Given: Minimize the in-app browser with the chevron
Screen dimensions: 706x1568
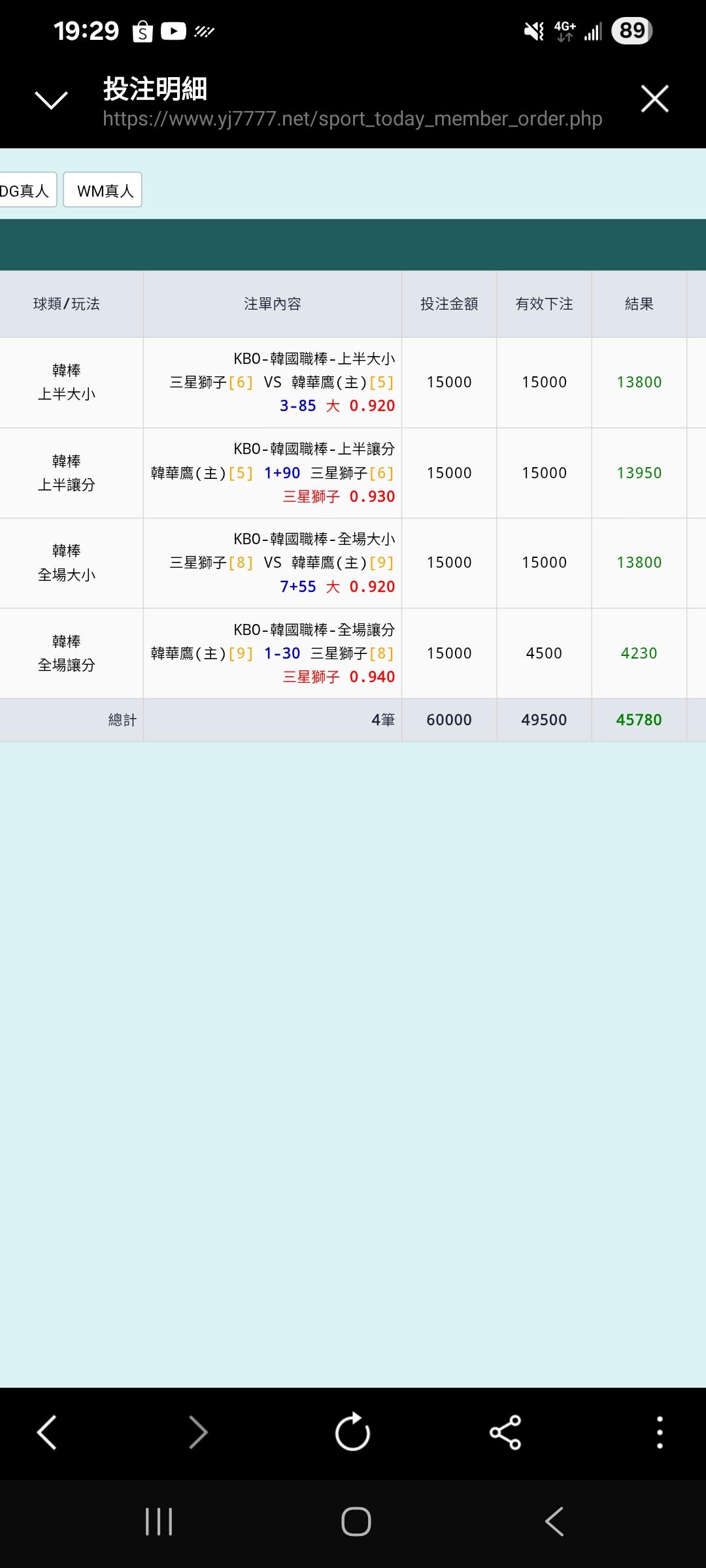Looking at the screenshot, I should (x=51, y=100).
